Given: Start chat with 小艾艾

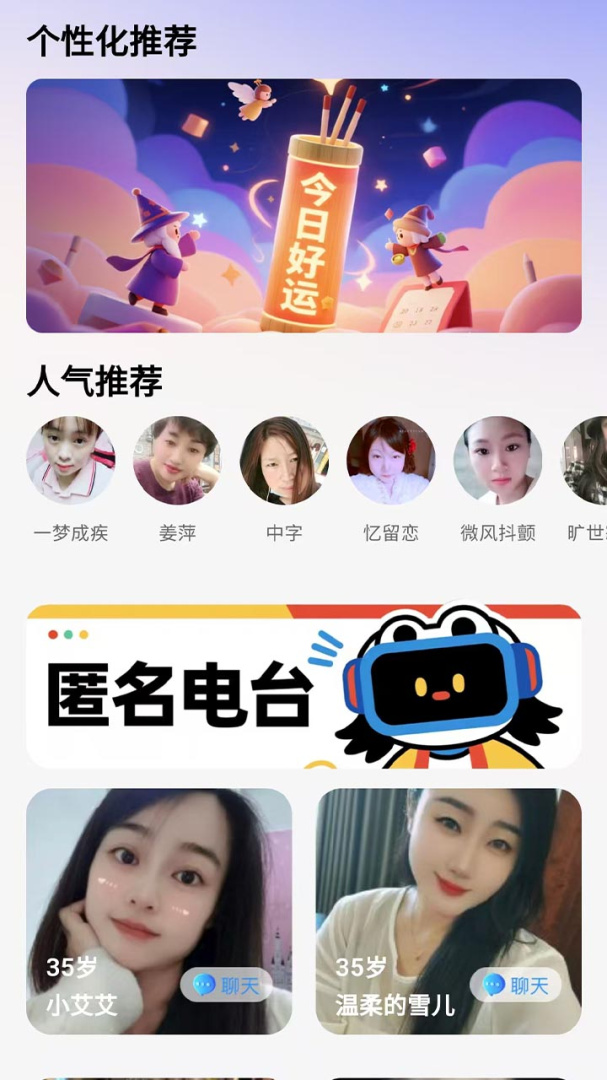Looking at the screenshot, I should pyautogui.click(x=227, y=986).
